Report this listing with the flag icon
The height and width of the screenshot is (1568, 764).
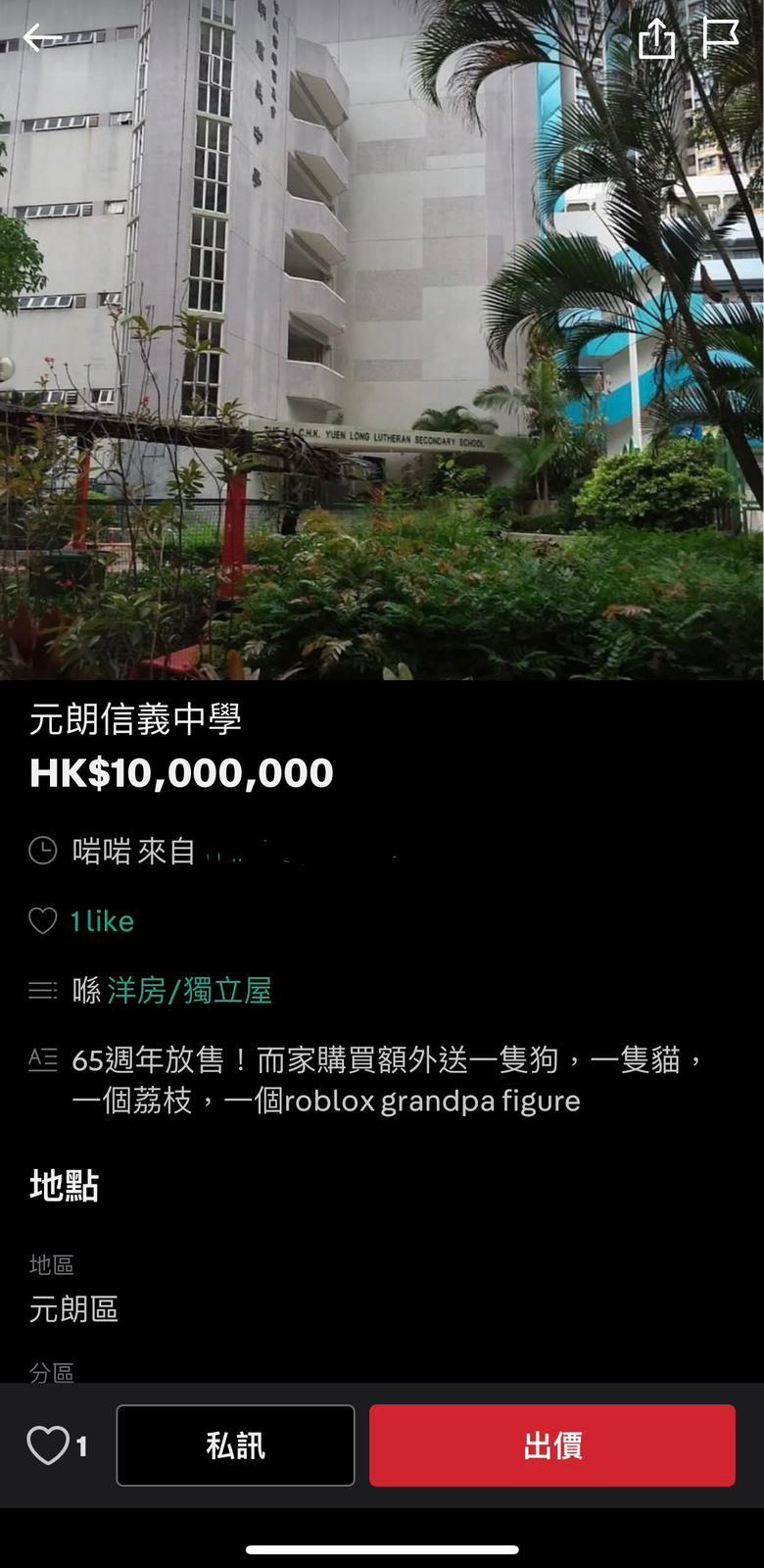722,37
